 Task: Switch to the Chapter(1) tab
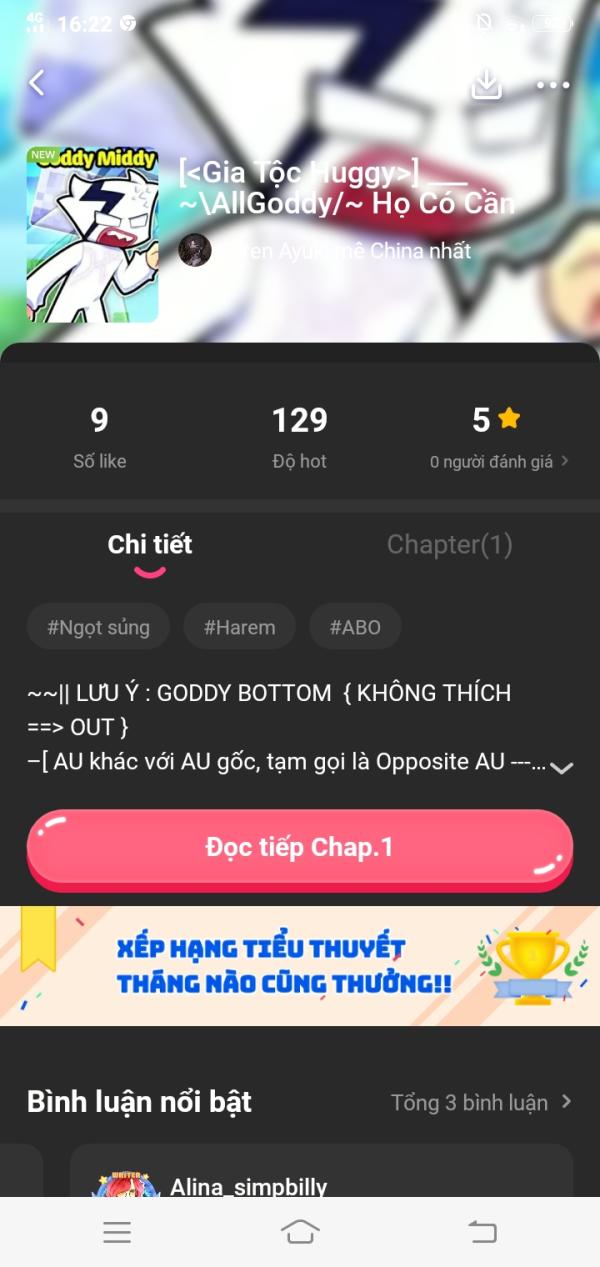click(x=449, y=545)
